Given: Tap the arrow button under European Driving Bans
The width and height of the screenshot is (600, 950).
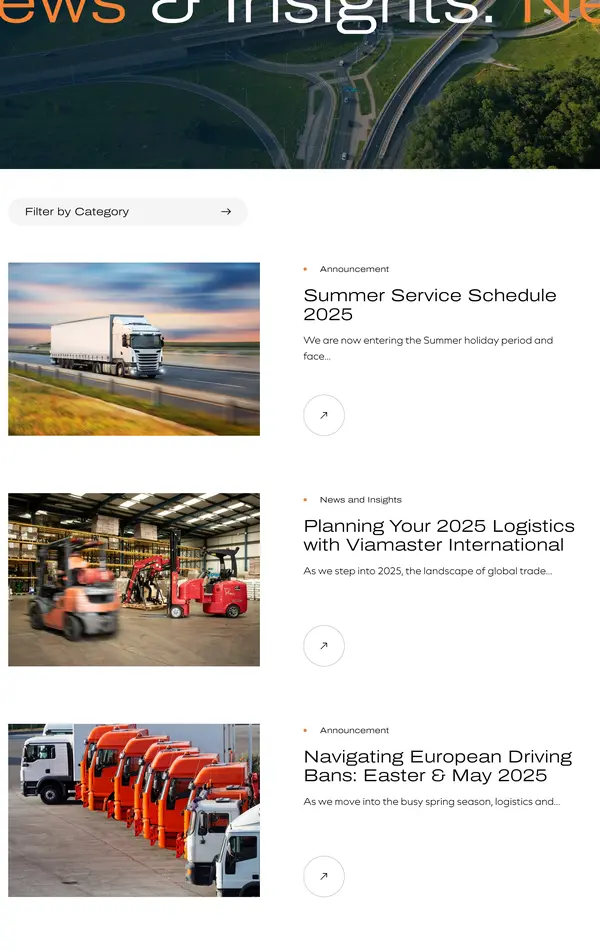Looking at the screenshot, I should pyautogui.click(x=324, y=876).
